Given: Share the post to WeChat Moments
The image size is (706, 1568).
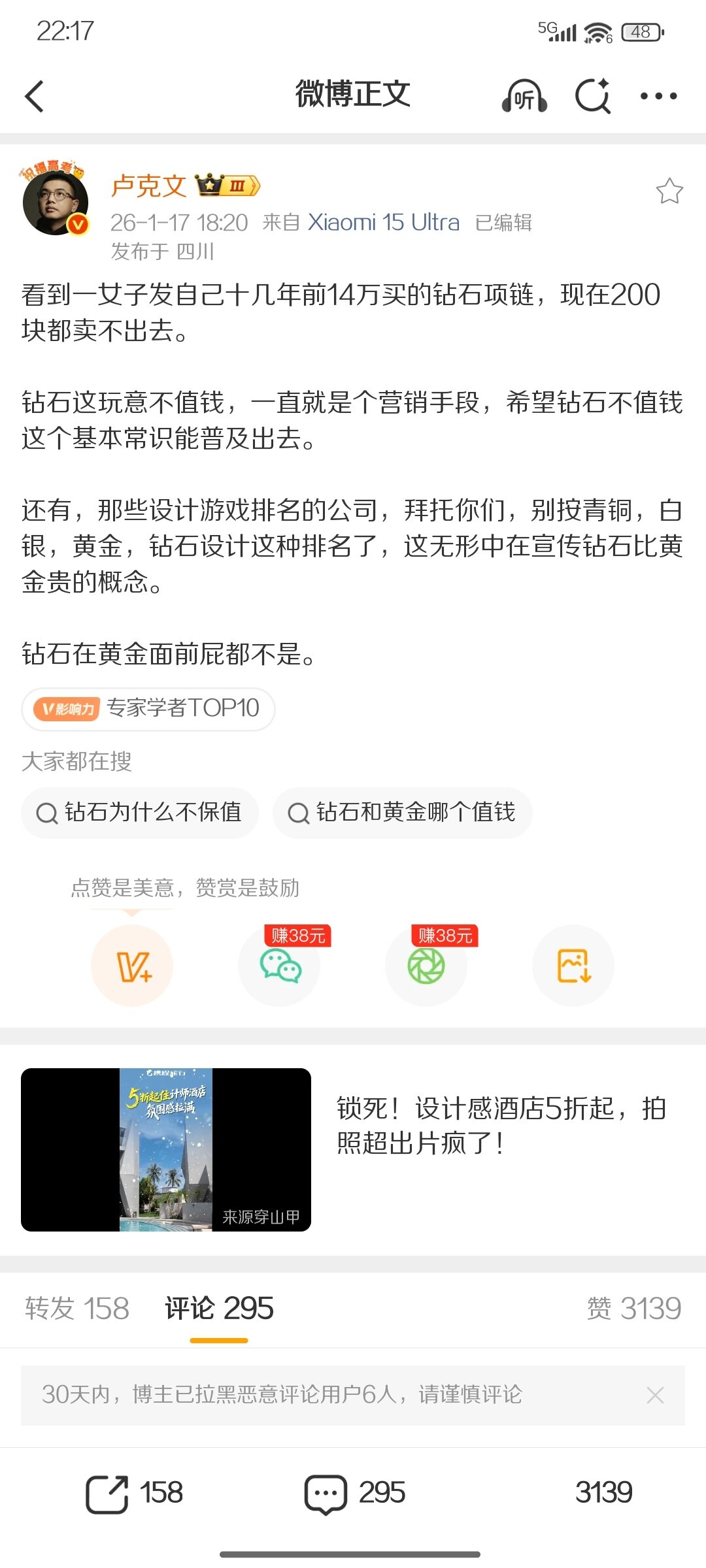Looking at the screenshot, I should click(426, 966).
